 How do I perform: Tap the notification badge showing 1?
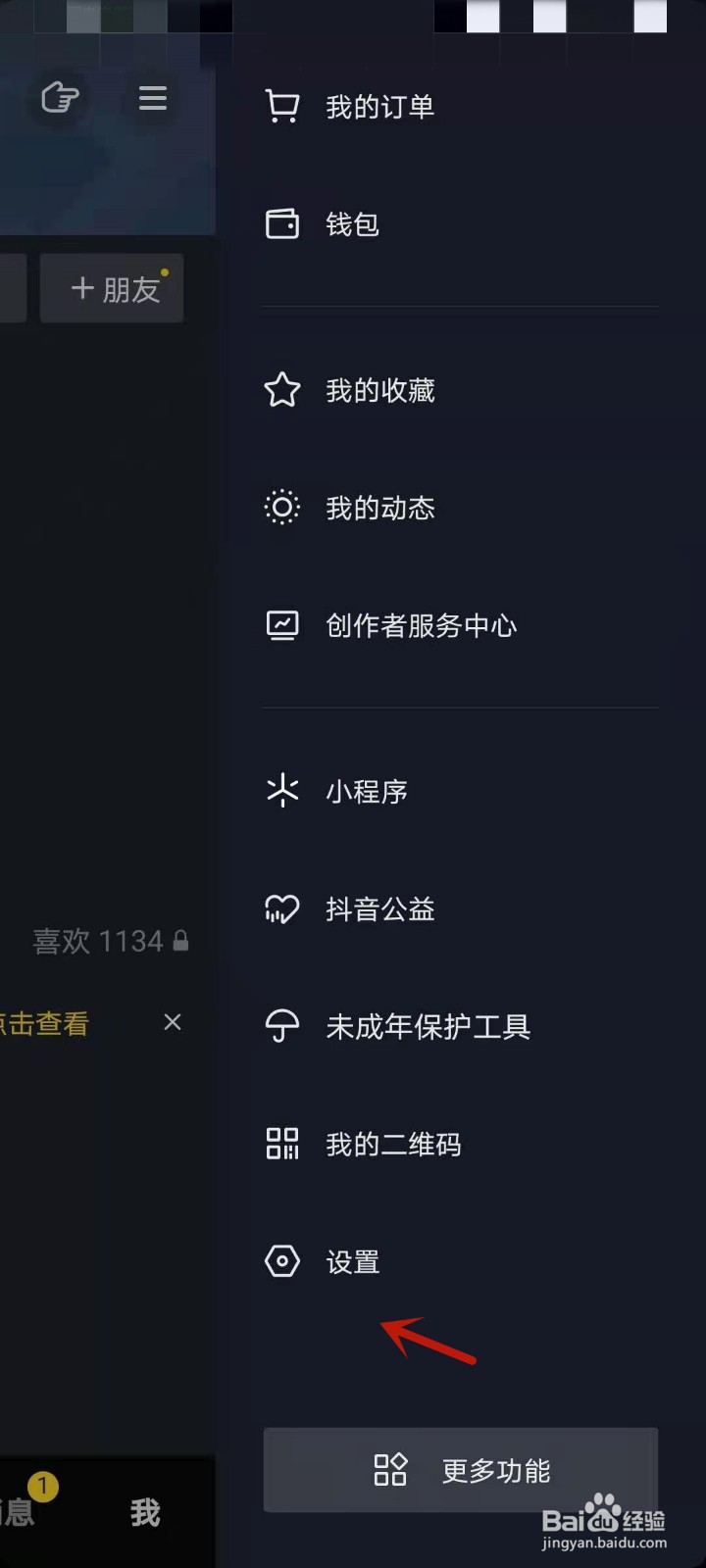click(43, 1487)
